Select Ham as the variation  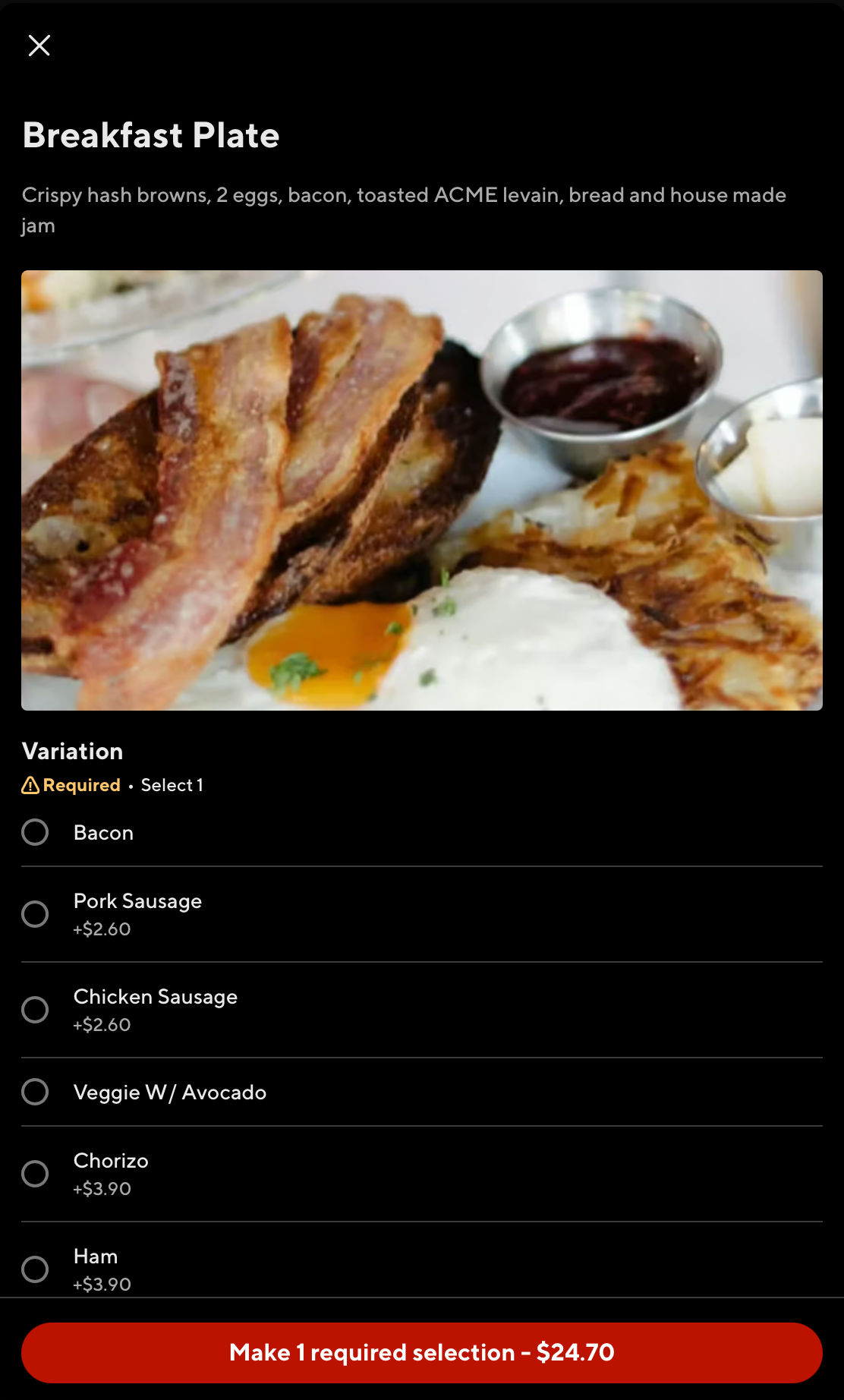pos(35,1269)
